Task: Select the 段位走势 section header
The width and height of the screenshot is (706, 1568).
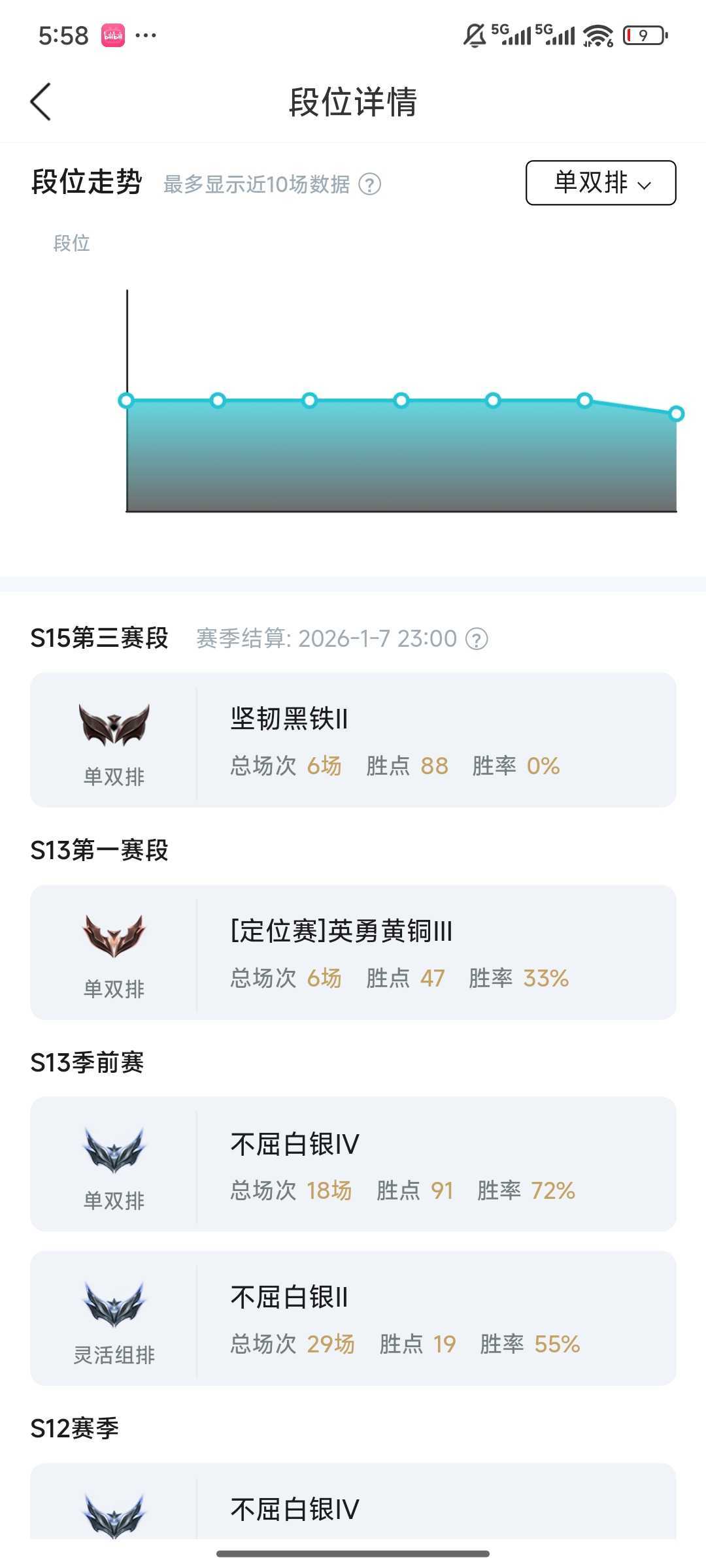Action: pos(86,184)
